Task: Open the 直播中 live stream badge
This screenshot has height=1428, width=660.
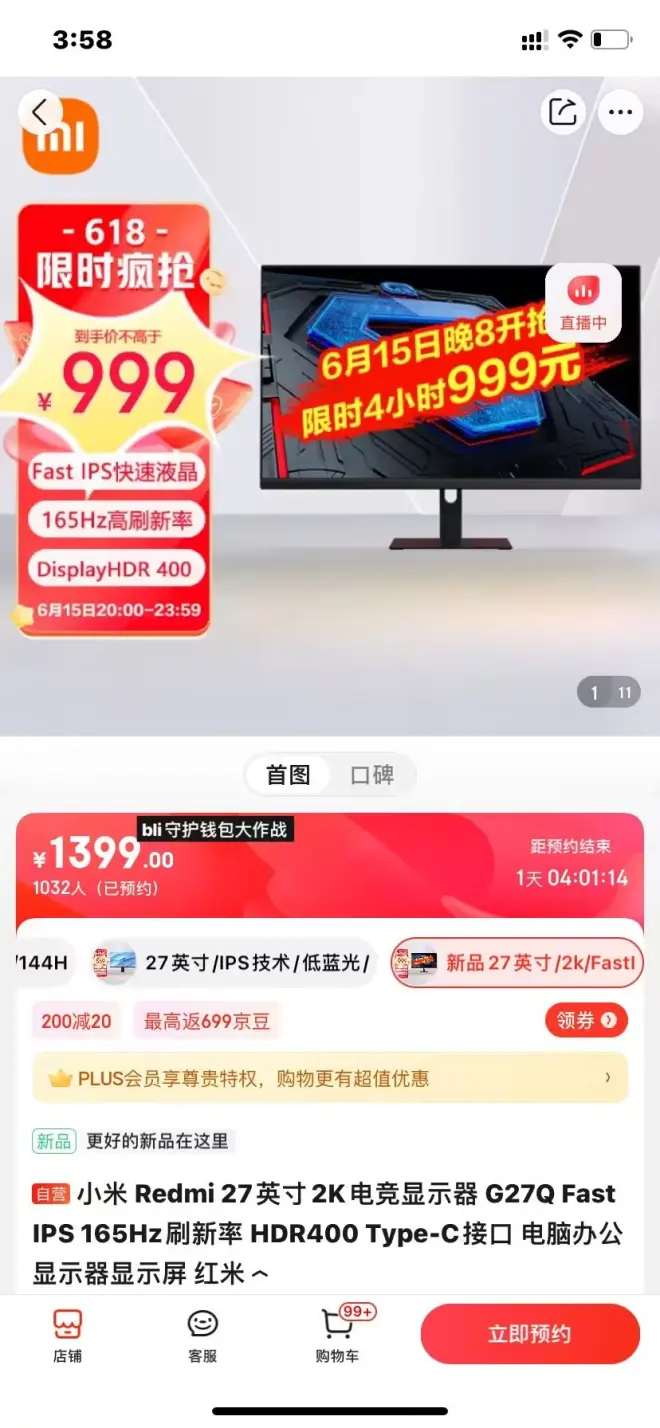Action: click(583, 303)
